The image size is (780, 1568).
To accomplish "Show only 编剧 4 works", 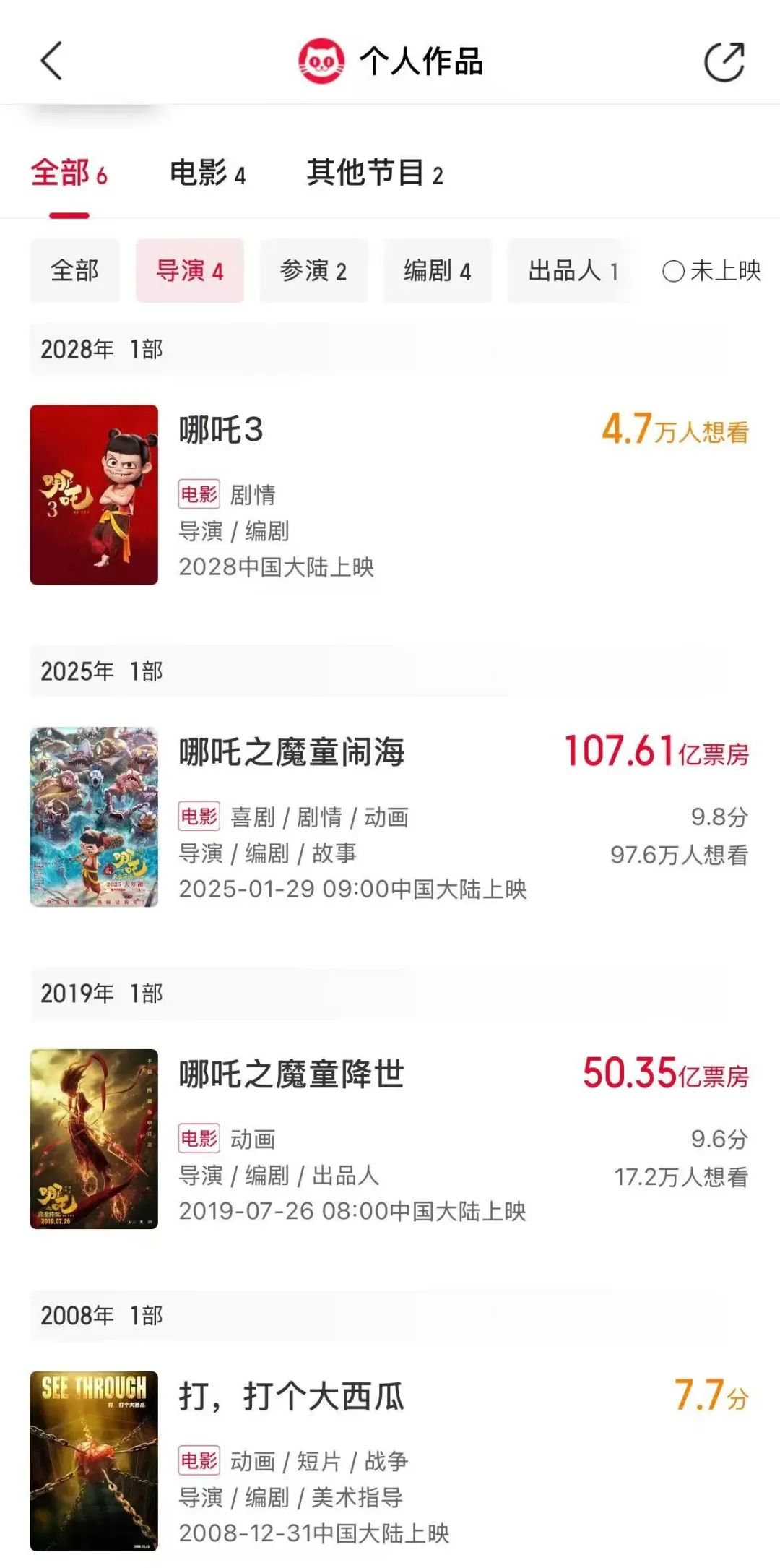I will [x=437, y=271].
